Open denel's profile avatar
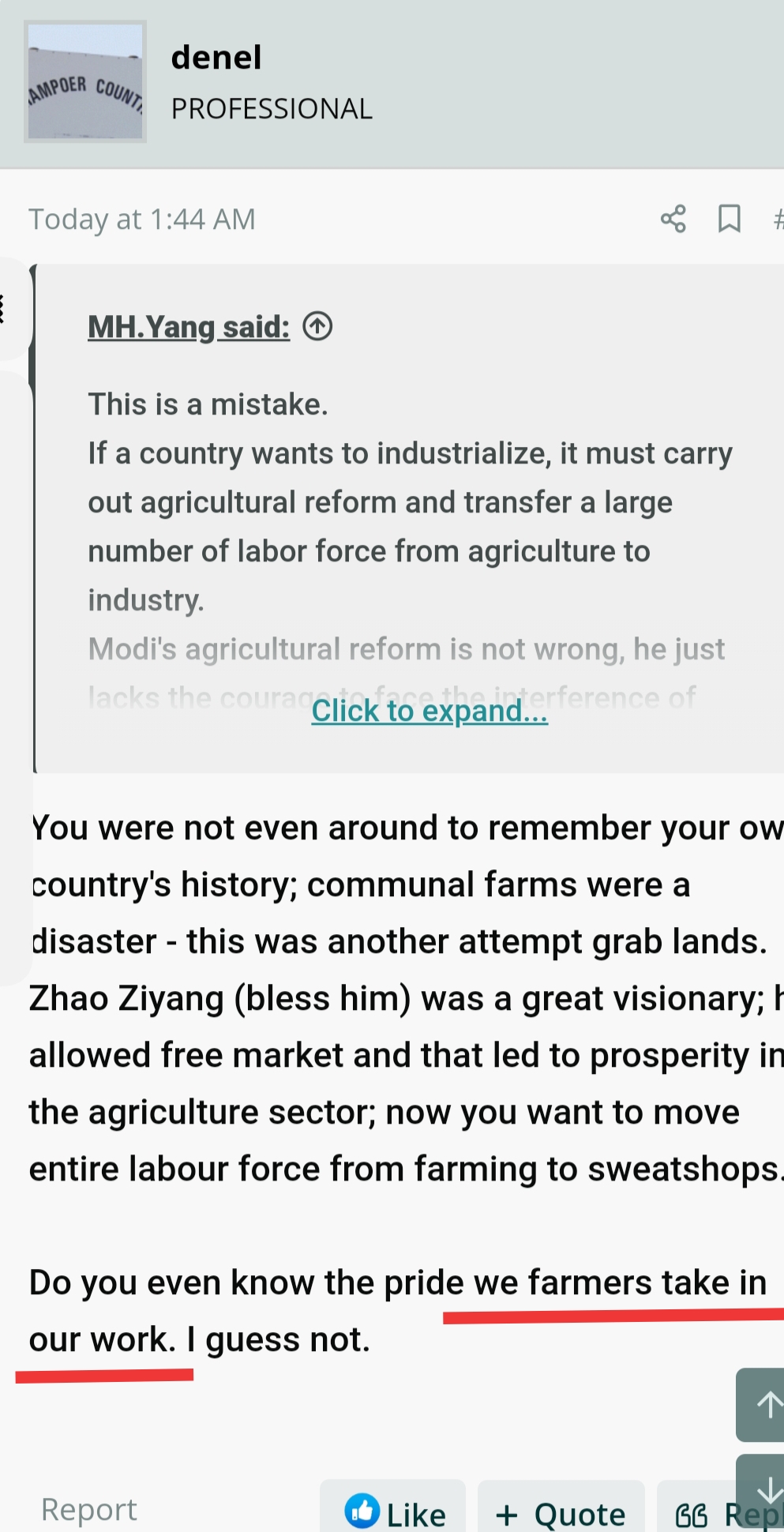This screenshot has height=1532, width=784. 85,82
